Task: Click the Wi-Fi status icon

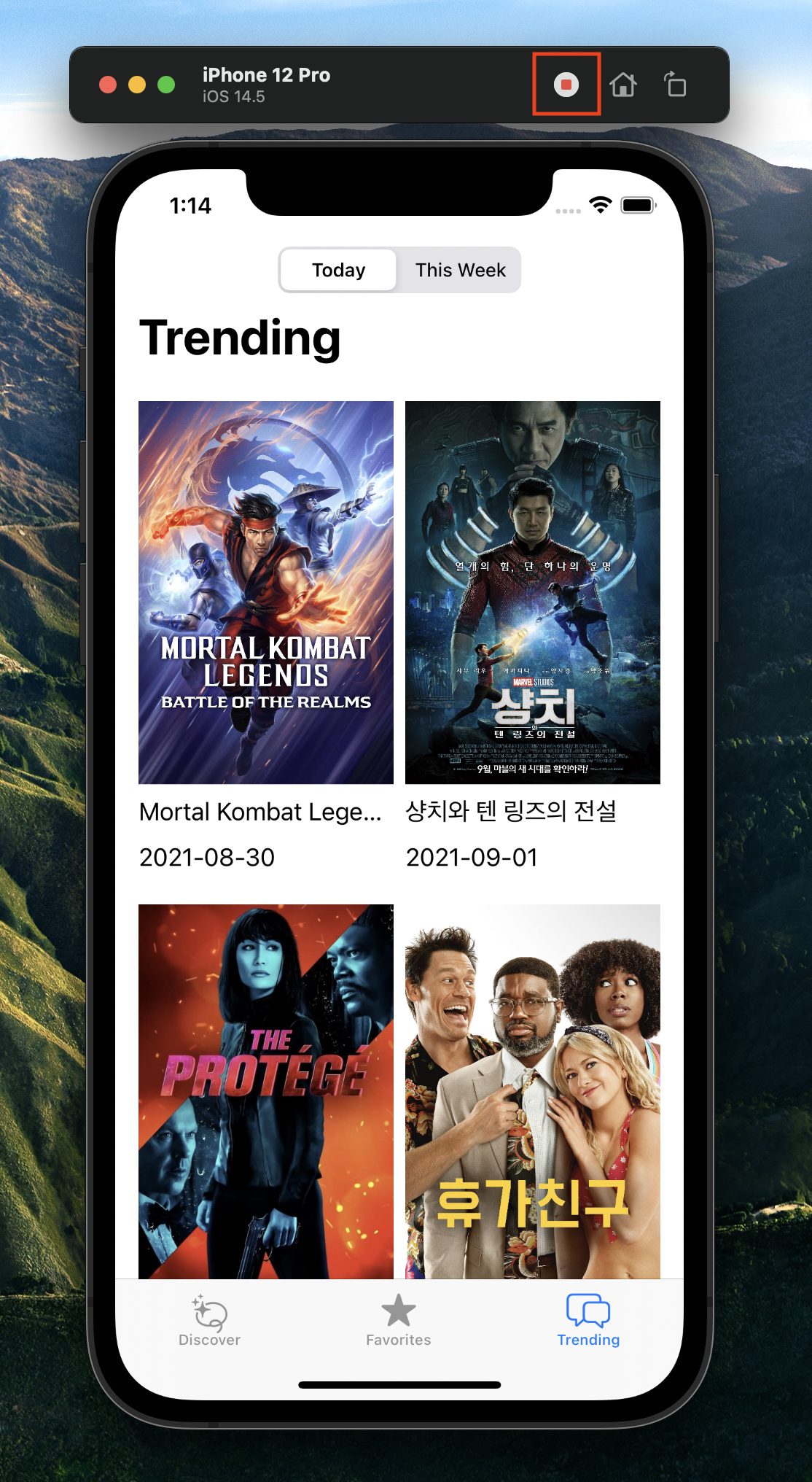Action: [599, 205]
